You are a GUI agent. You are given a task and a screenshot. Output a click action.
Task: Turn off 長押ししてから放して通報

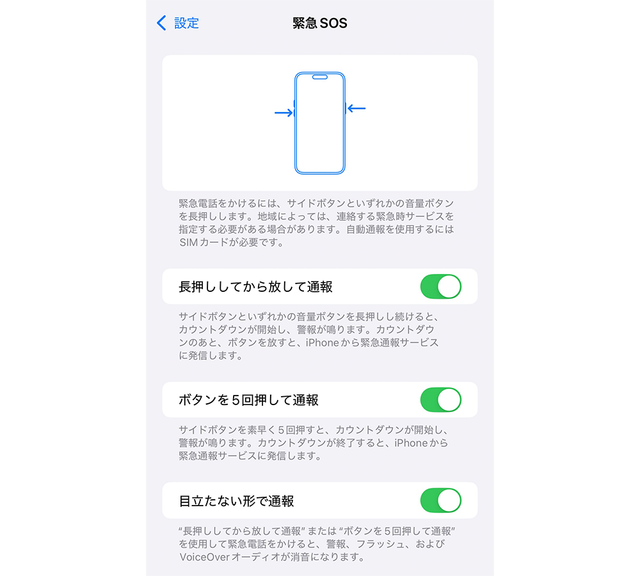pos(441,287)
